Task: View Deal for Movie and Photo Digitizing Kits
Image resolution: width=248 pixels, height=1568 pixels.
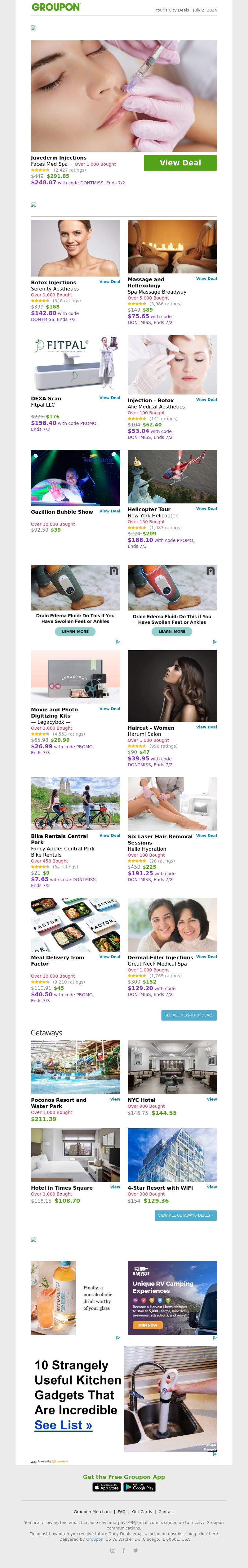Action: point(109,709)
